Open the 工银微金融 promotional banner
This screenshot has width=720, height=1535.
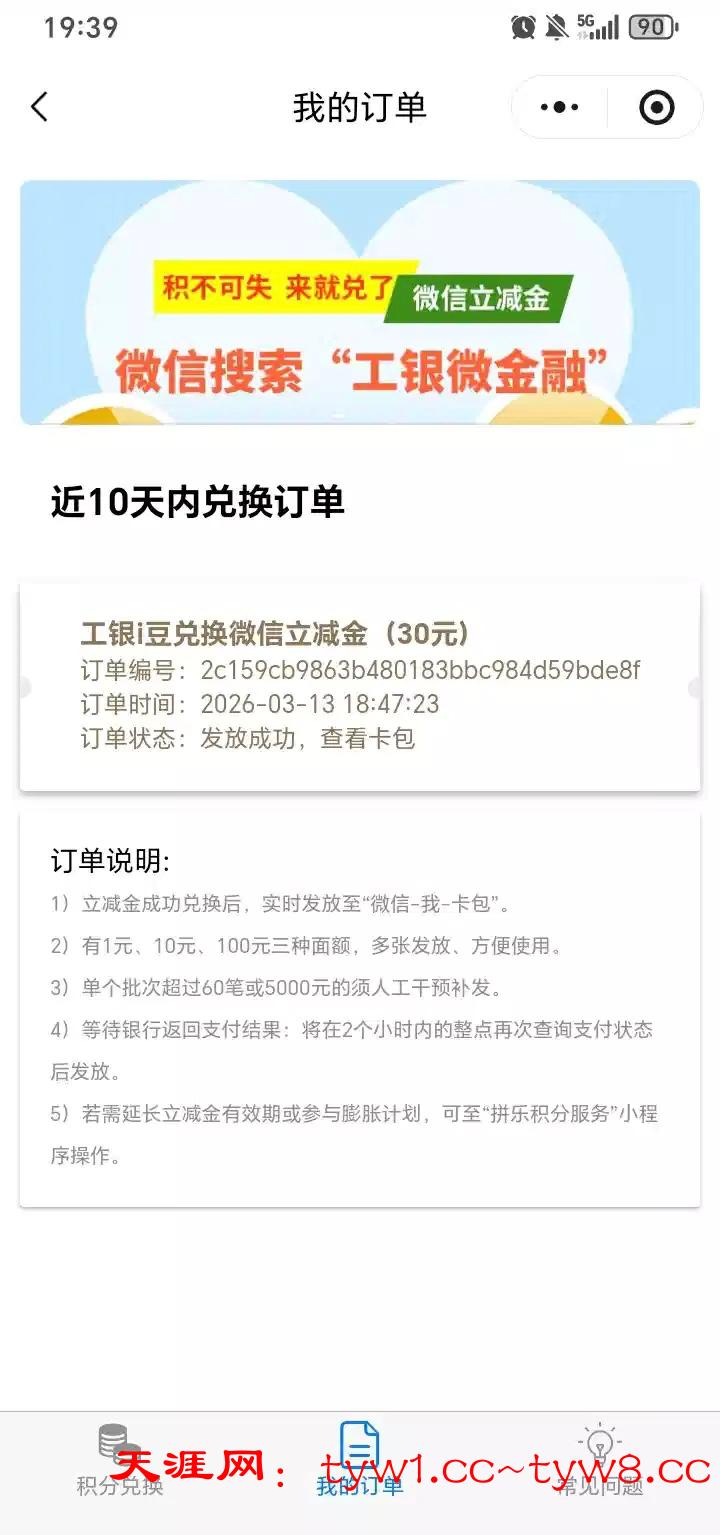pos(360,302)
